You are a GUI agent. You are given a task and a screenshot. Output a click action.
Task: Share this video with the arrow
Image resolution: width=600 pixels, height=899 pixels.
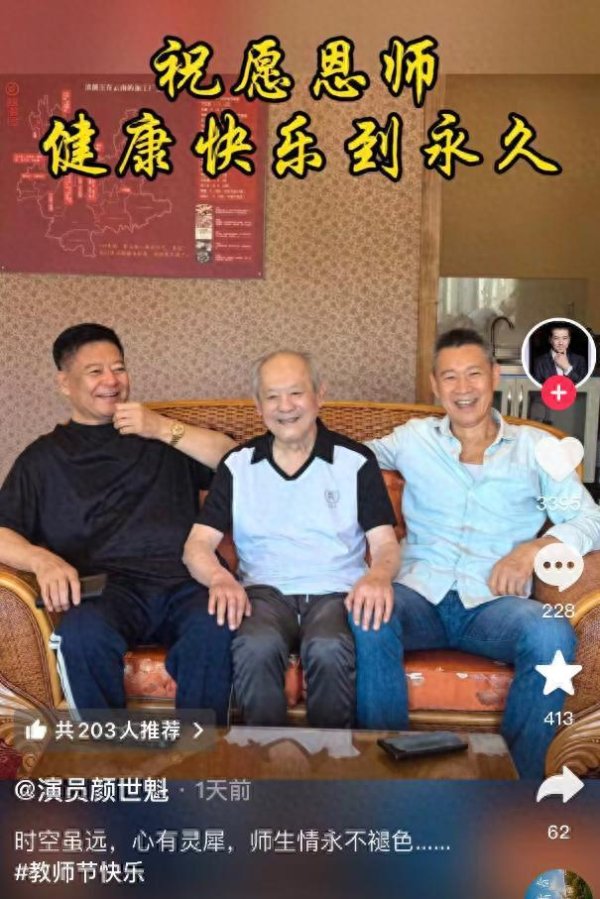[x=559, y=786]
